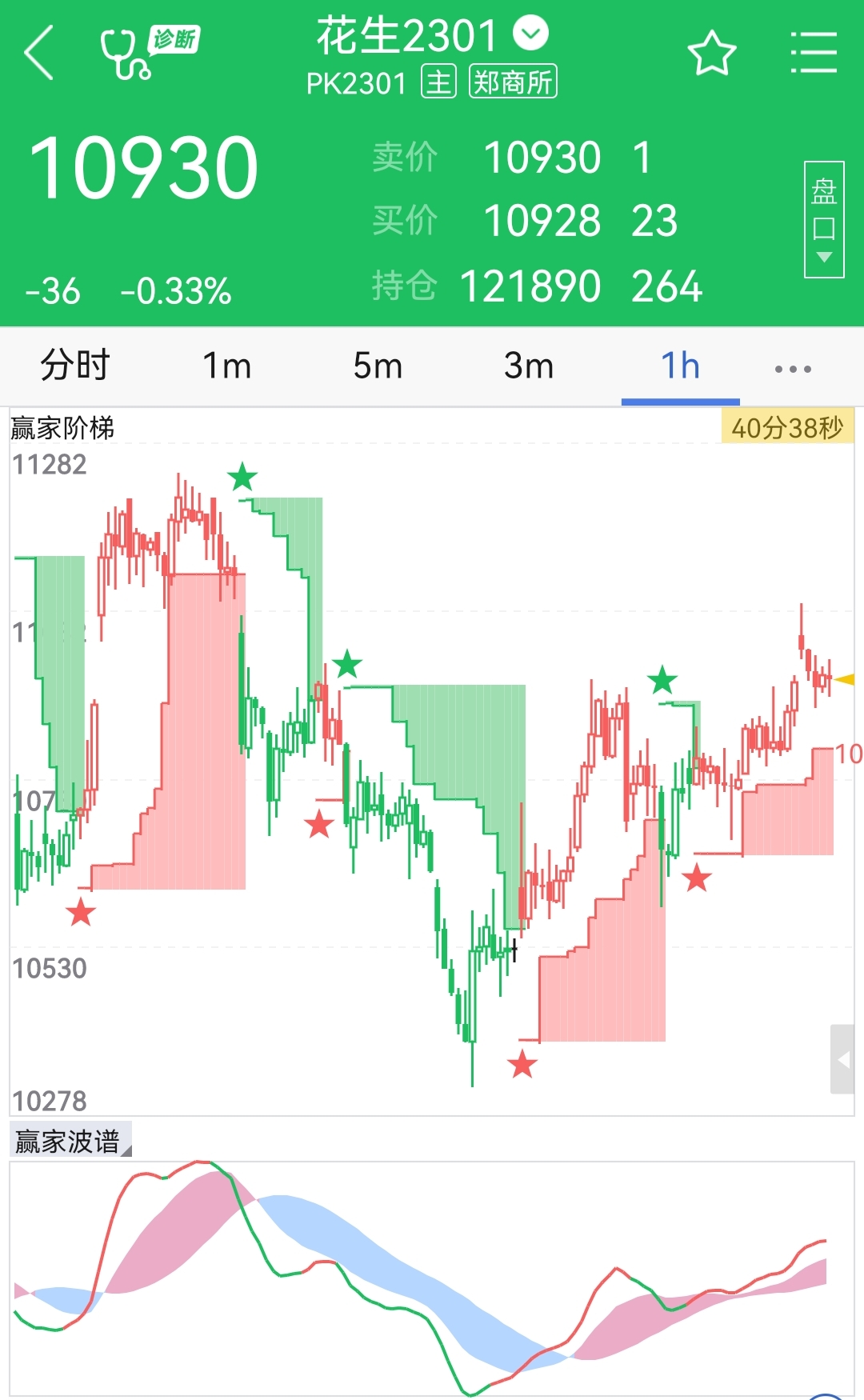Image resolution: width=864 pixels, height=1400 pixels.
Task: Add 花生2301 to favorites with the star
Action: click(x=711, y=54)
